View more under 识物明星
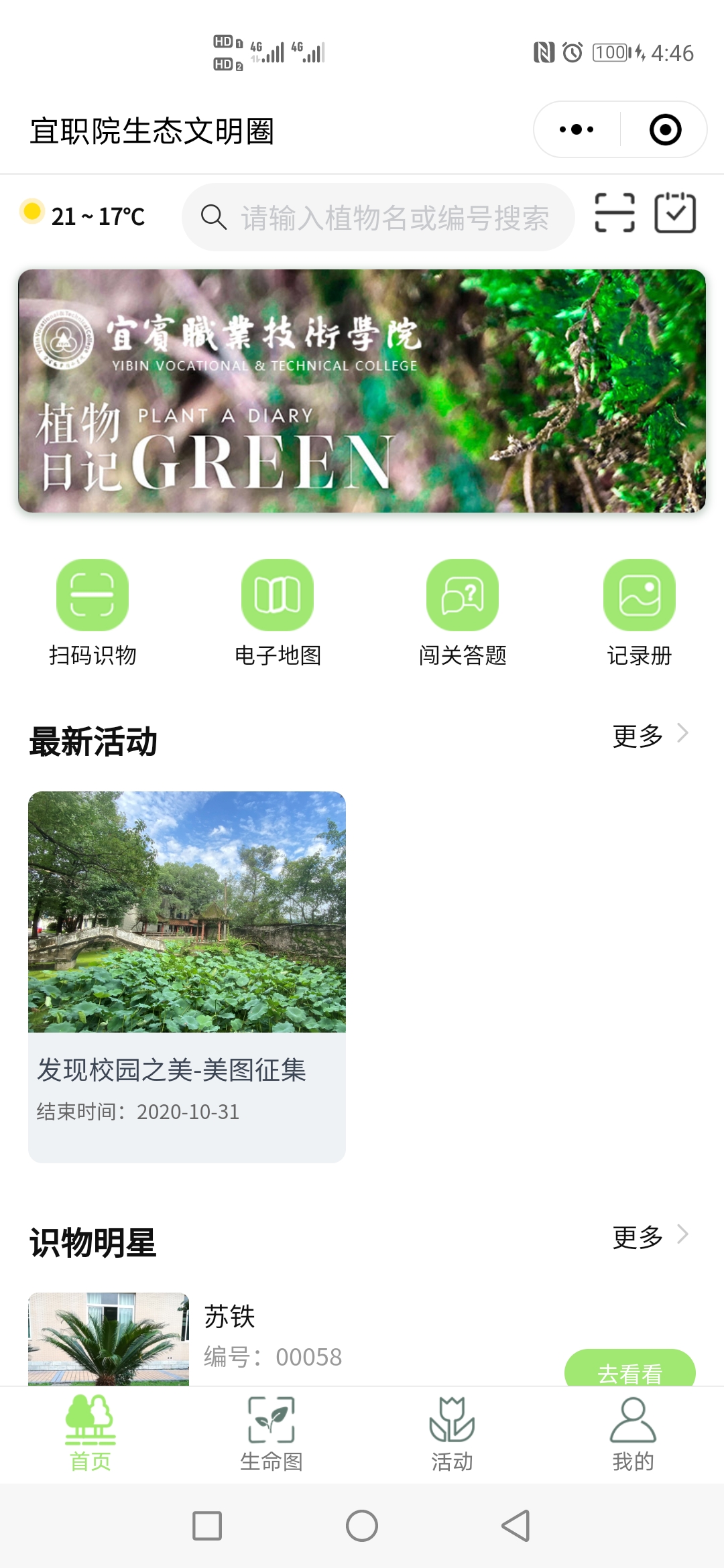724x1568 pixels. (x=649, y=1236)
